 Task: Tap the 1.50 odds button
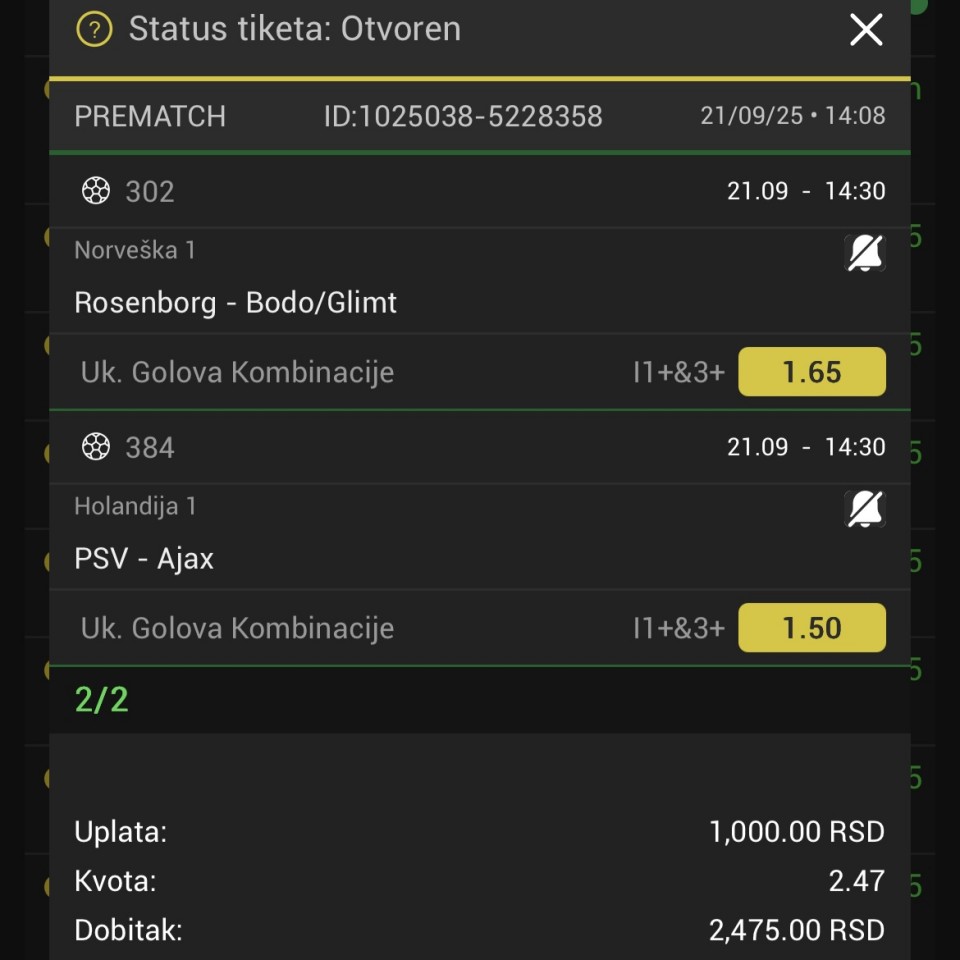[x=811, y=628]
